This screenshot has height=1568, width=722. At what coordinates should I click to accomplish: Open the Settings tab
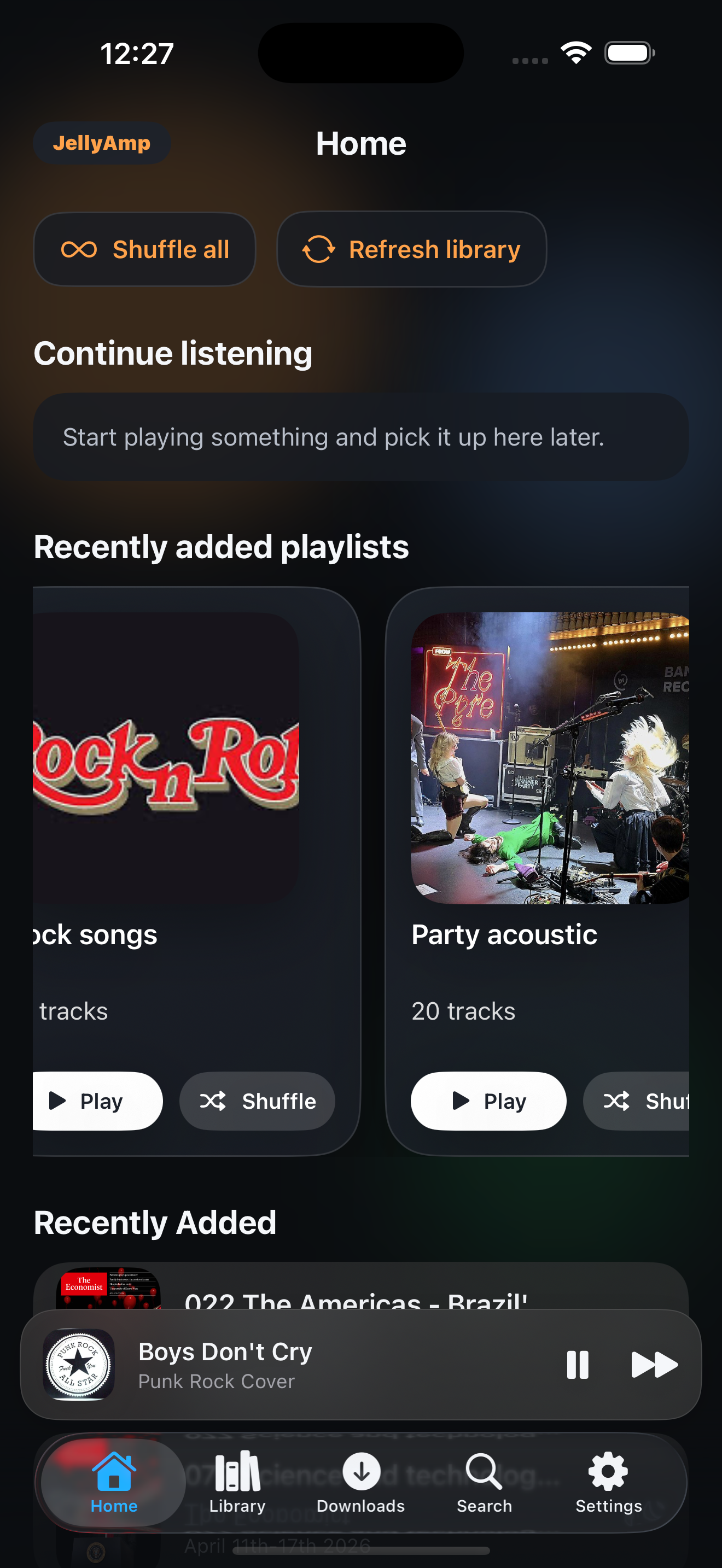pyautogui.click(x=608, y=1483)
